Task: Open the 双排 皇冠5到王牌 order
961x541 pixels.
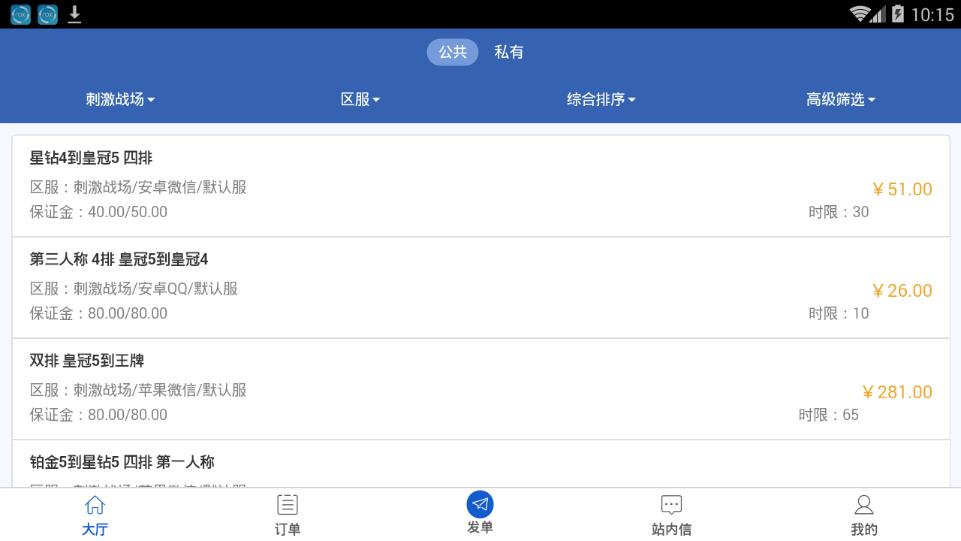Action: click(x=480, y=388)
